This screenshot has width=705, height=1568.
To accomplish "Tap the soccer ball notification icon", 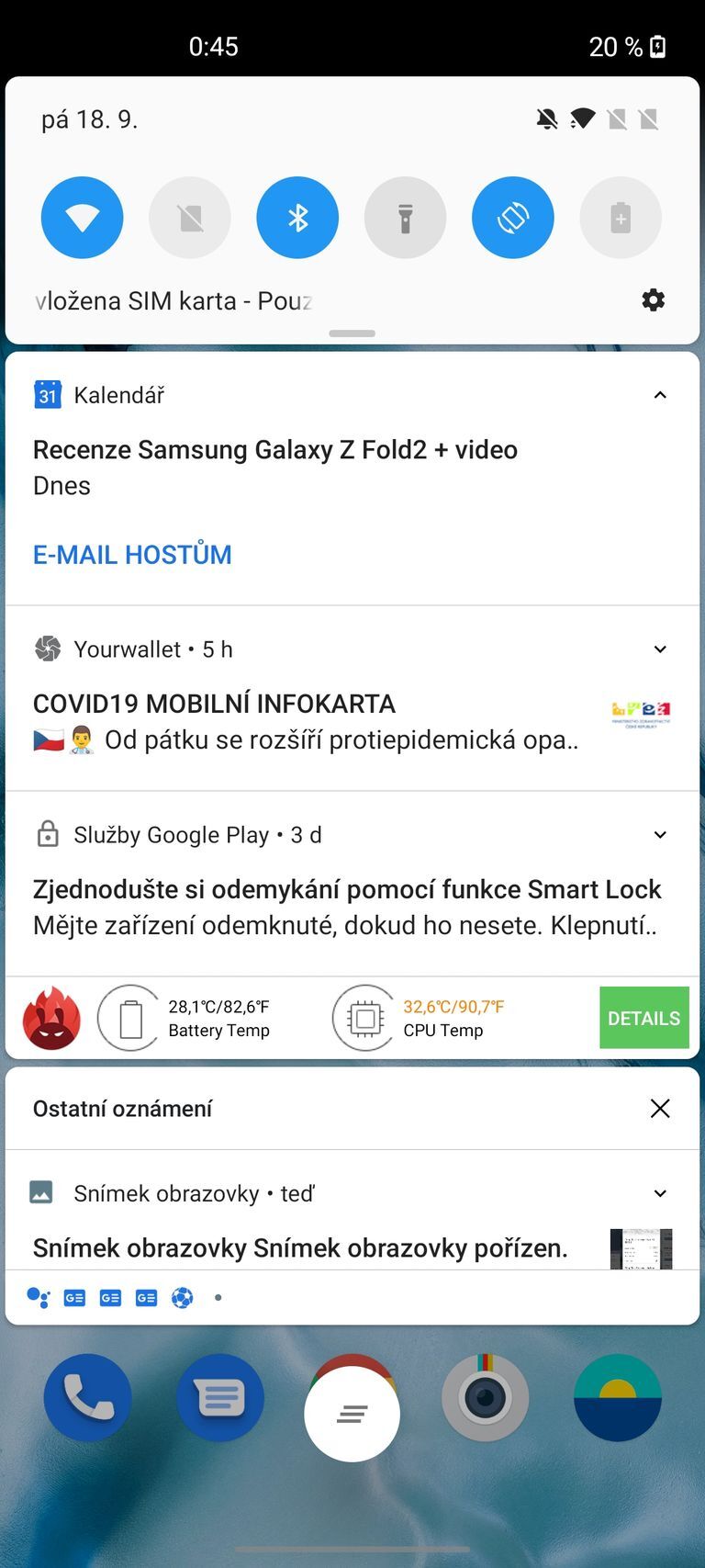I will [183, 1297].
